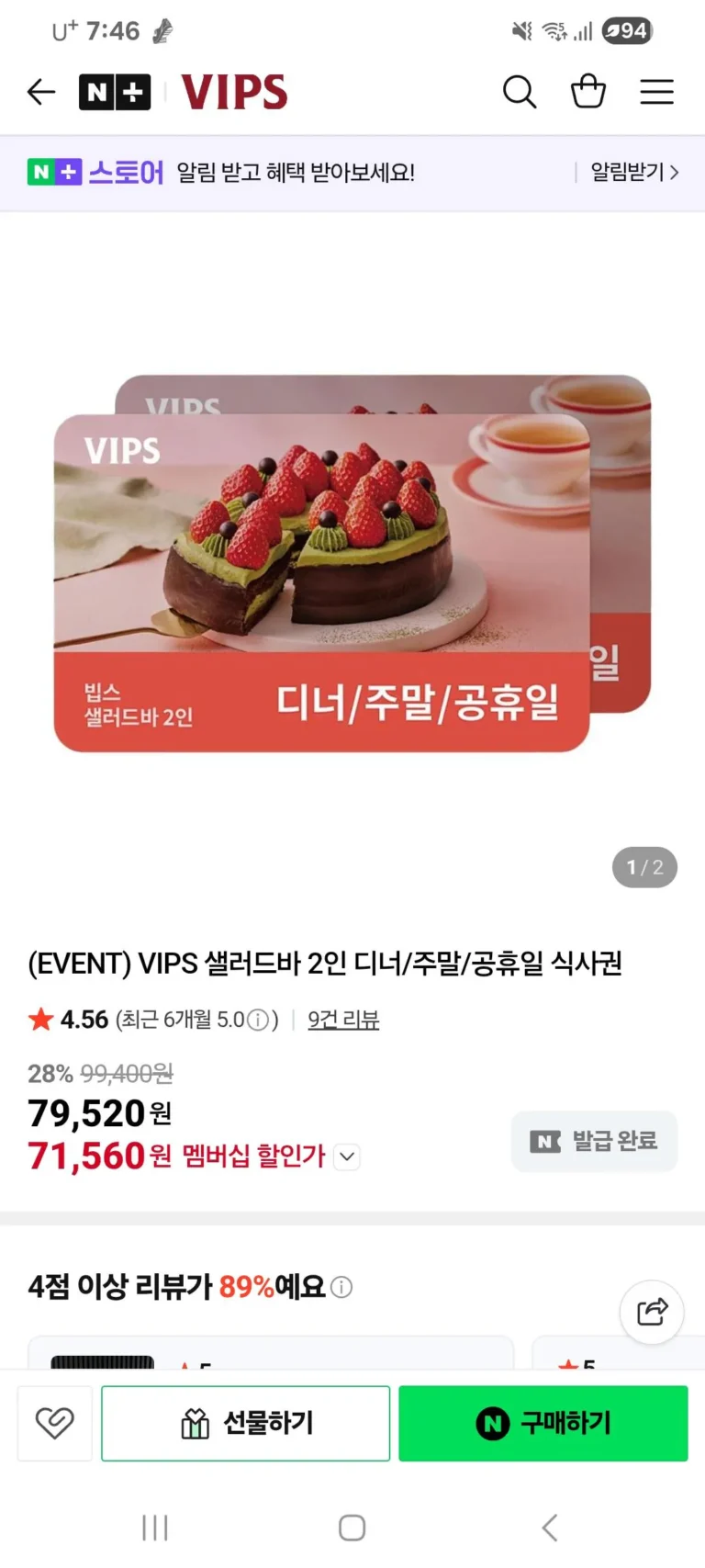Open the hamburger menu
The height and width of the screenshot is (1568, 705).
[656, 92]
